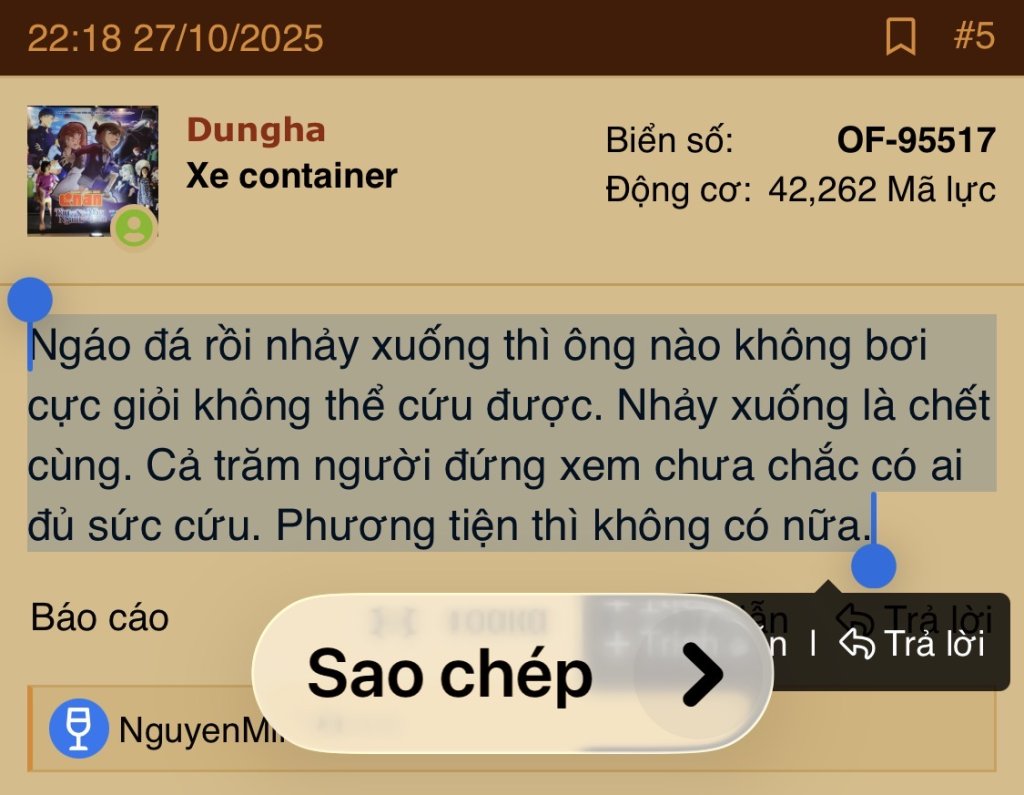Open Dungha's user profile
The image size is (1024, 795).
(255, 130)
